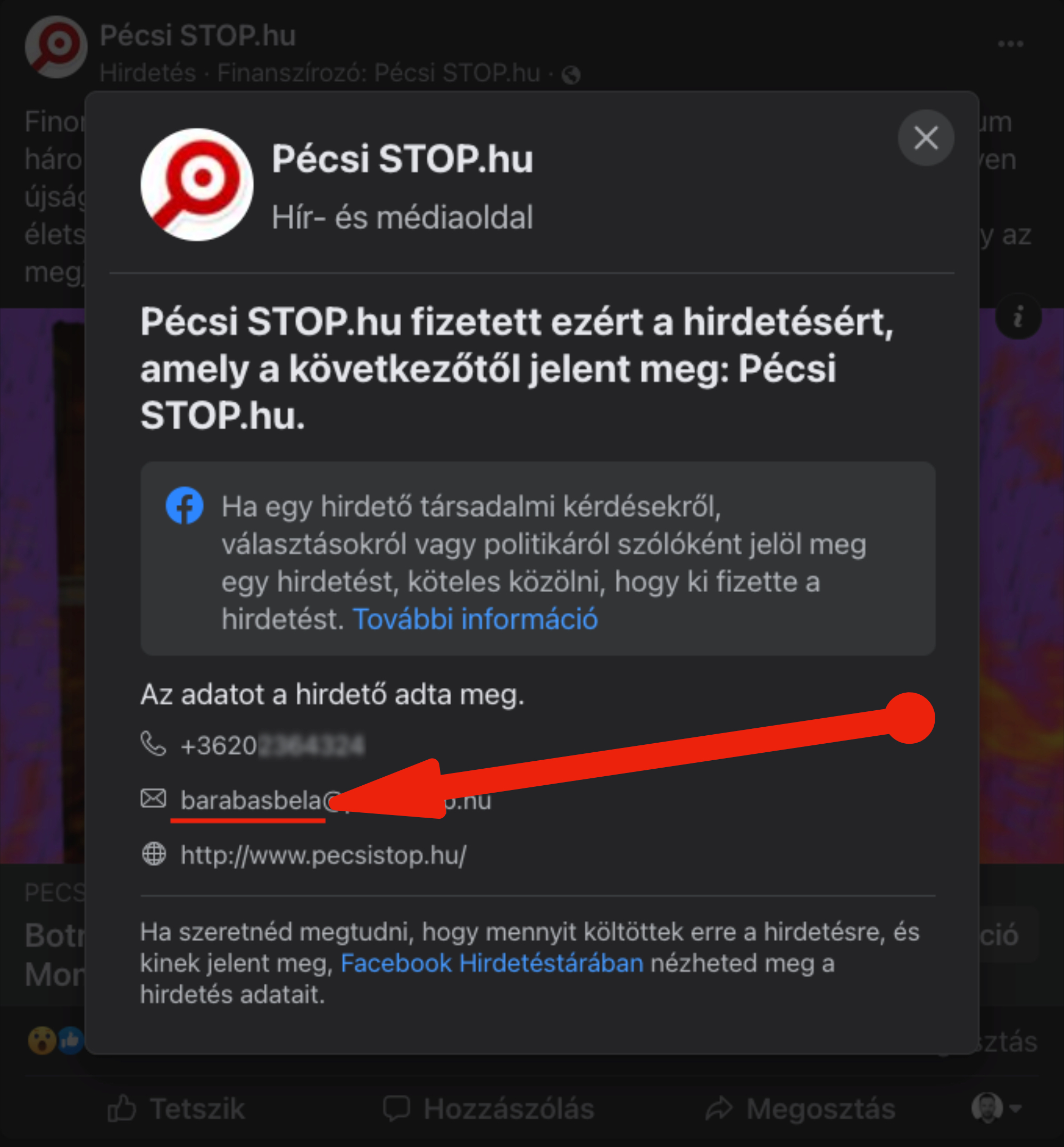Open the További információ link

476,620
